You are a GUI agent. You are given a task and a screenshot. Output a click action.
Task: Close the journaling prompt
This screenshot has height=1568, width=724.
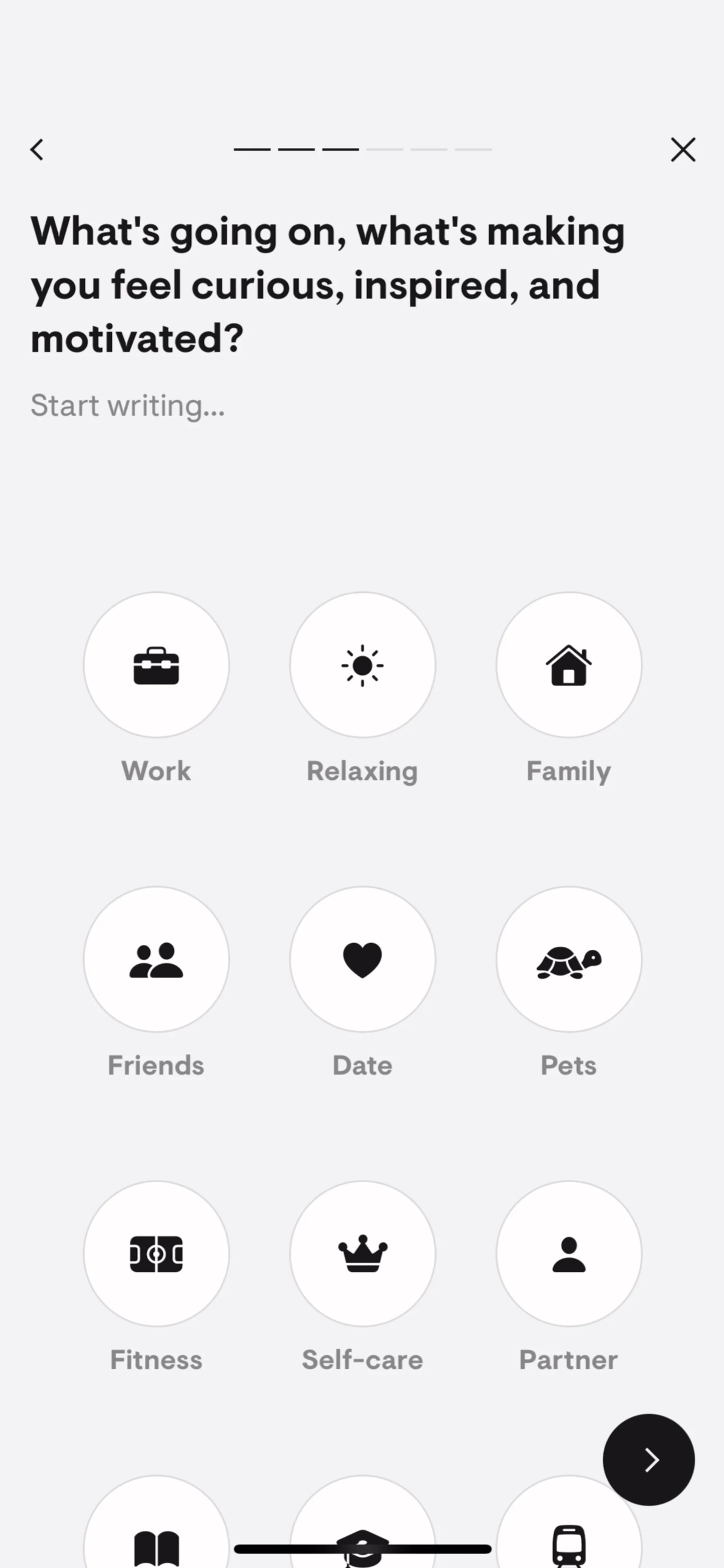coord(683,149)
